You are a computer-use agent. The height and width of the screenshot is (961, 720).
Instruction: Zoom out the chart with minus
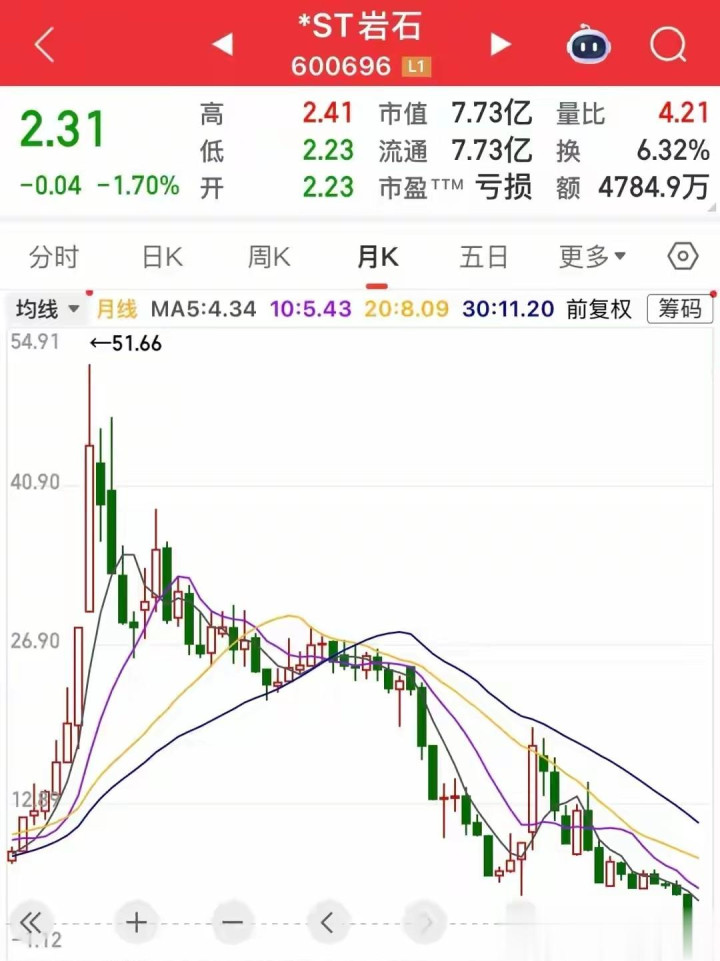pos(232,922)
